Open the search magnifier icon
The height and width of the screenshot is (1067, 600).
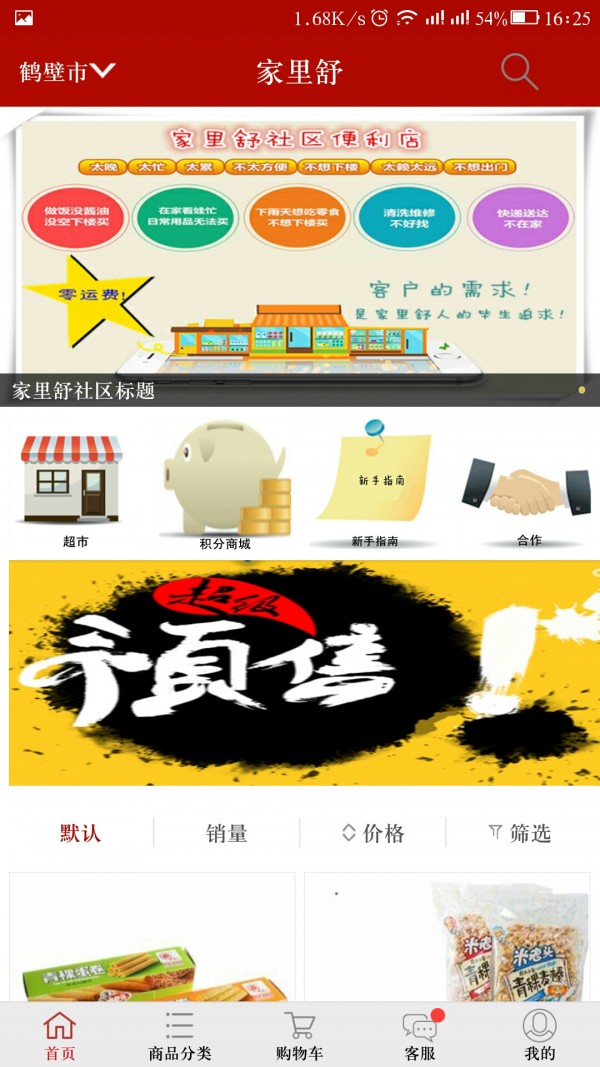coord(519,72)
